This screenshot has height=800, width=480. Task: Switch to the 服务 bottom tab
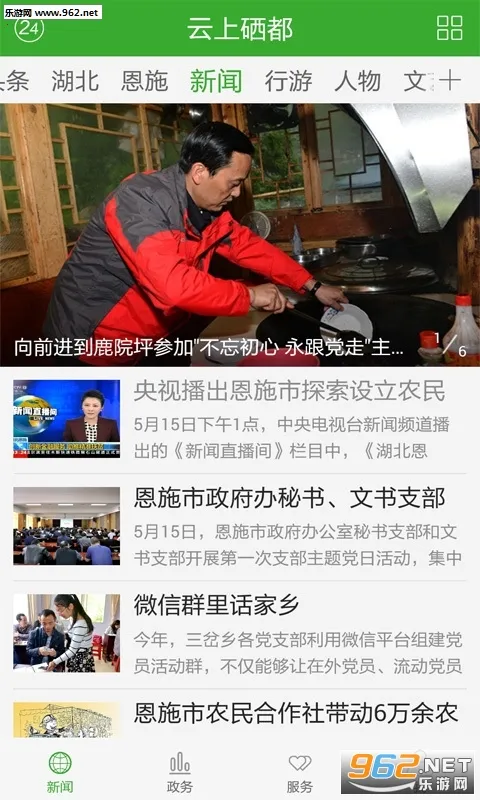coord(299,772)
